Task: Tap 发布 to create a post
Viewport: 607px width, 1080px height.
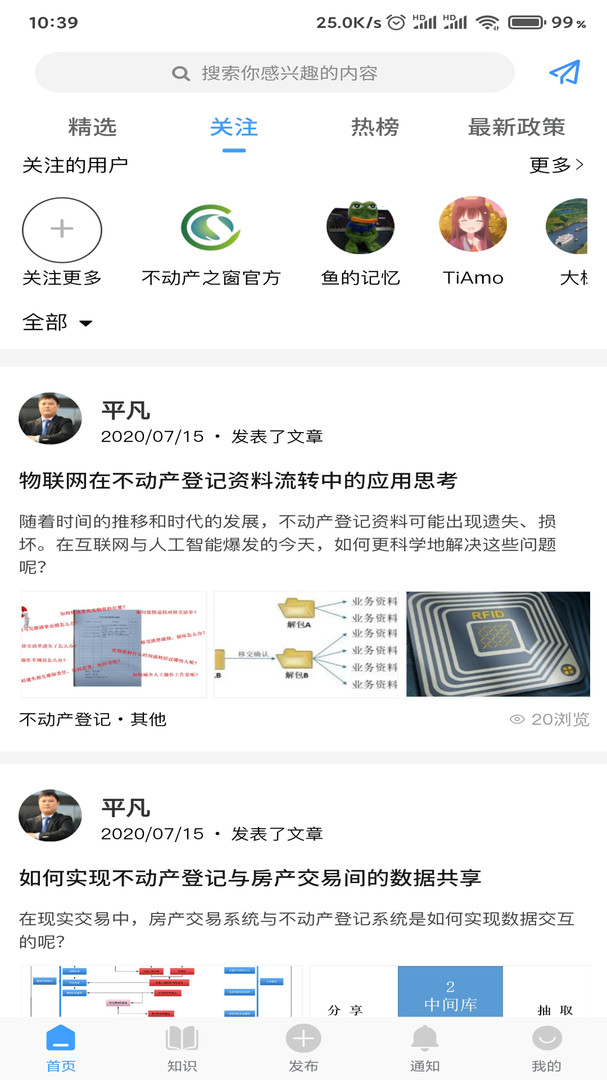Action: [x=303, y=1048]
